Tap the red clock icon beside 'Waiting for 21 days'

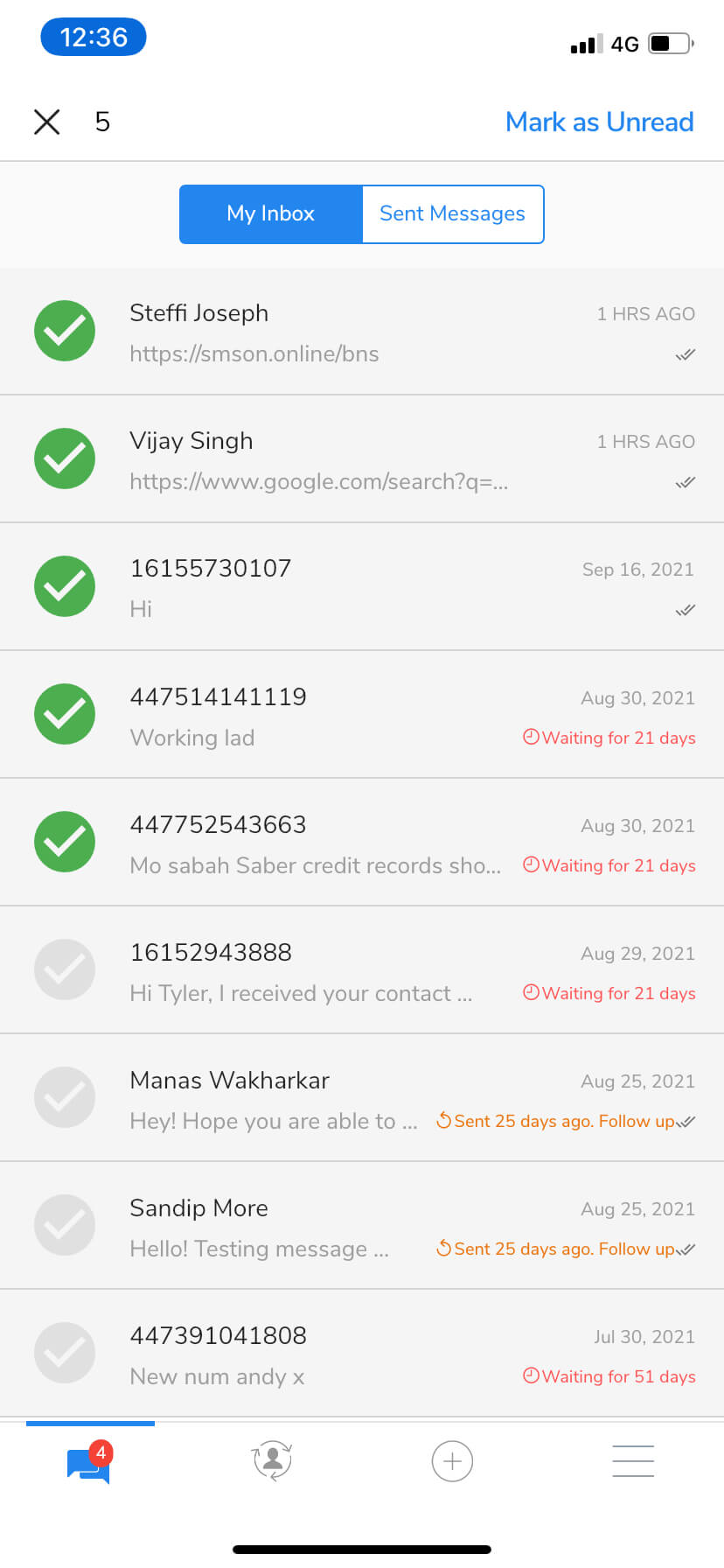[x=530, y=738]
